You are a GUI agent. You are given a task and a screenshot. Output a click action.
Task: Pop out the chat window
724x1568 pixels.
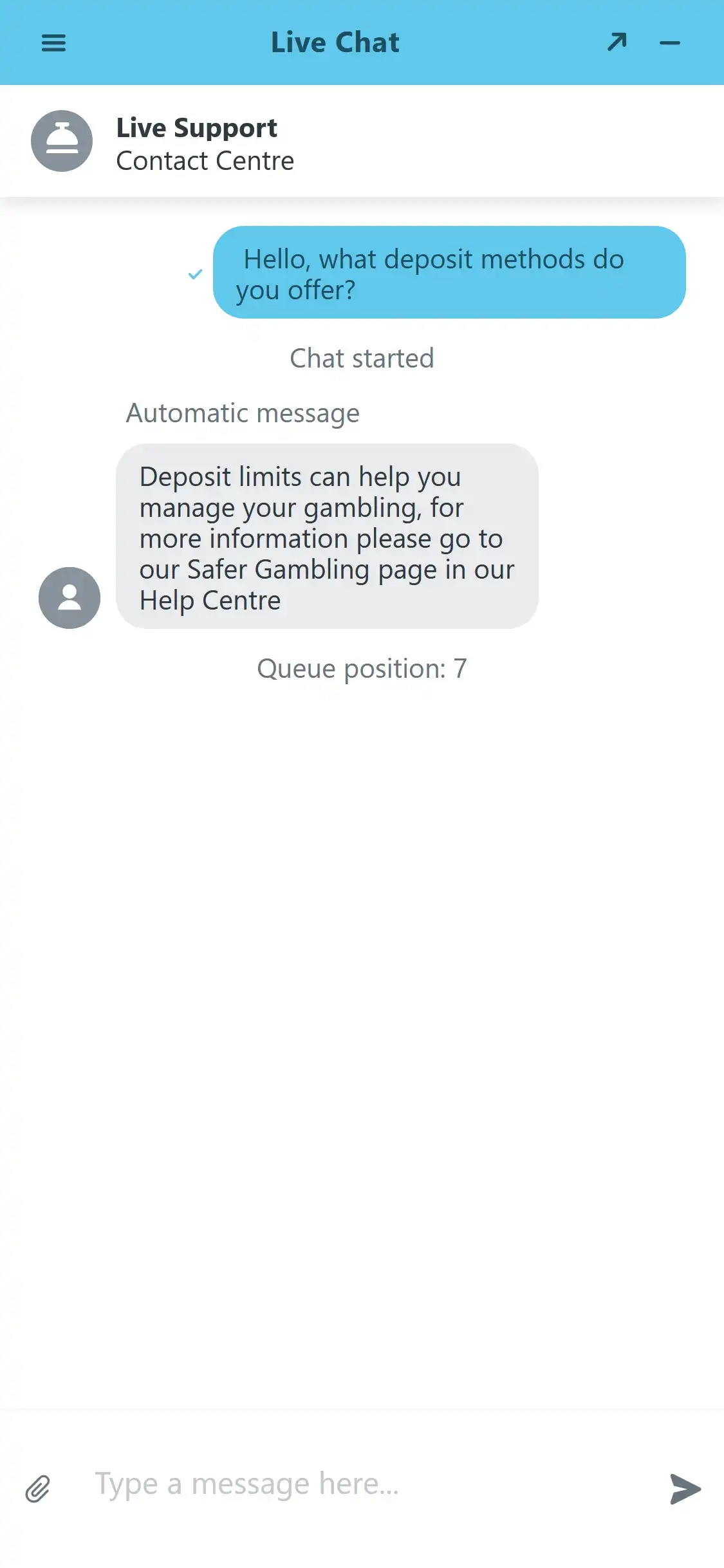pos(617,42)
